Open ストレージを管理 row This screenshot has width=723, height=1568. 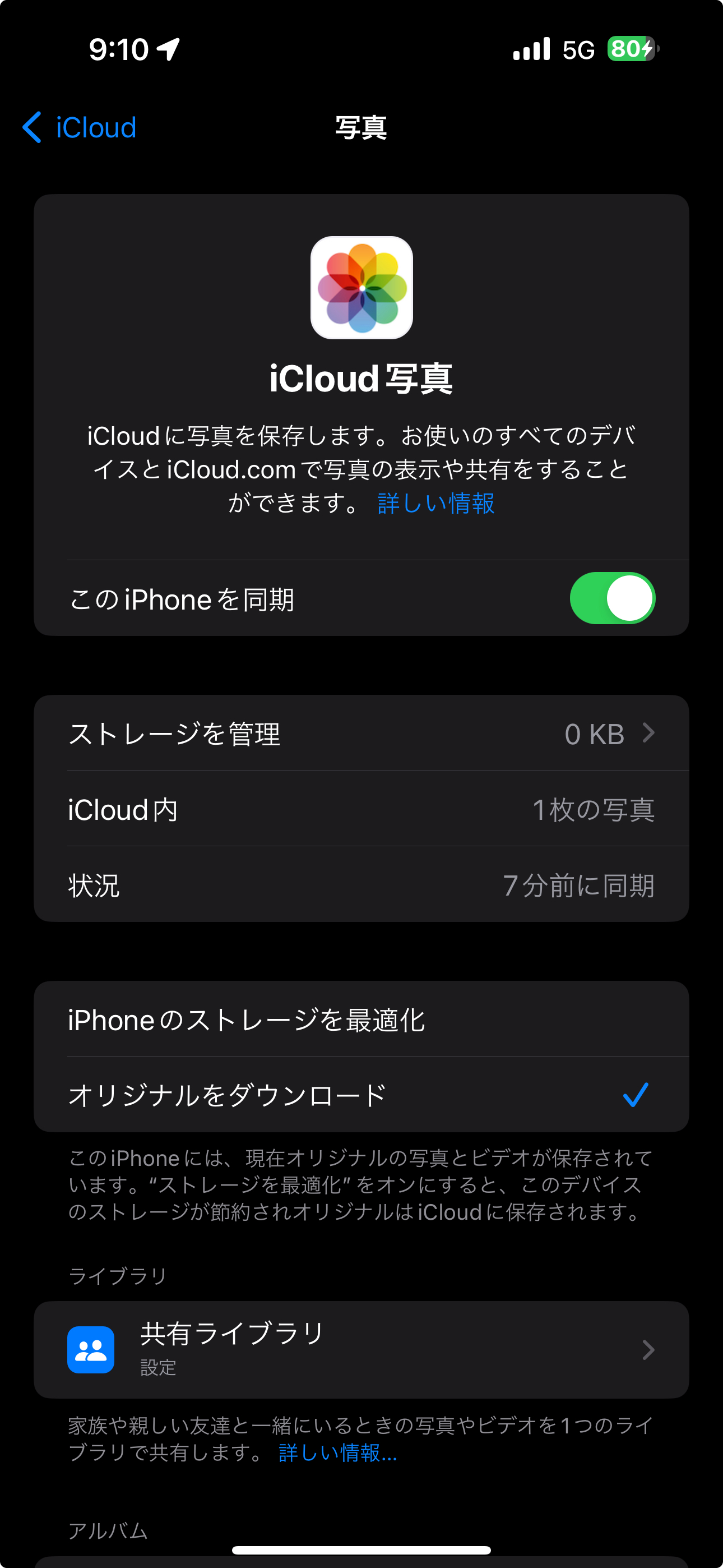pos(361,734)
